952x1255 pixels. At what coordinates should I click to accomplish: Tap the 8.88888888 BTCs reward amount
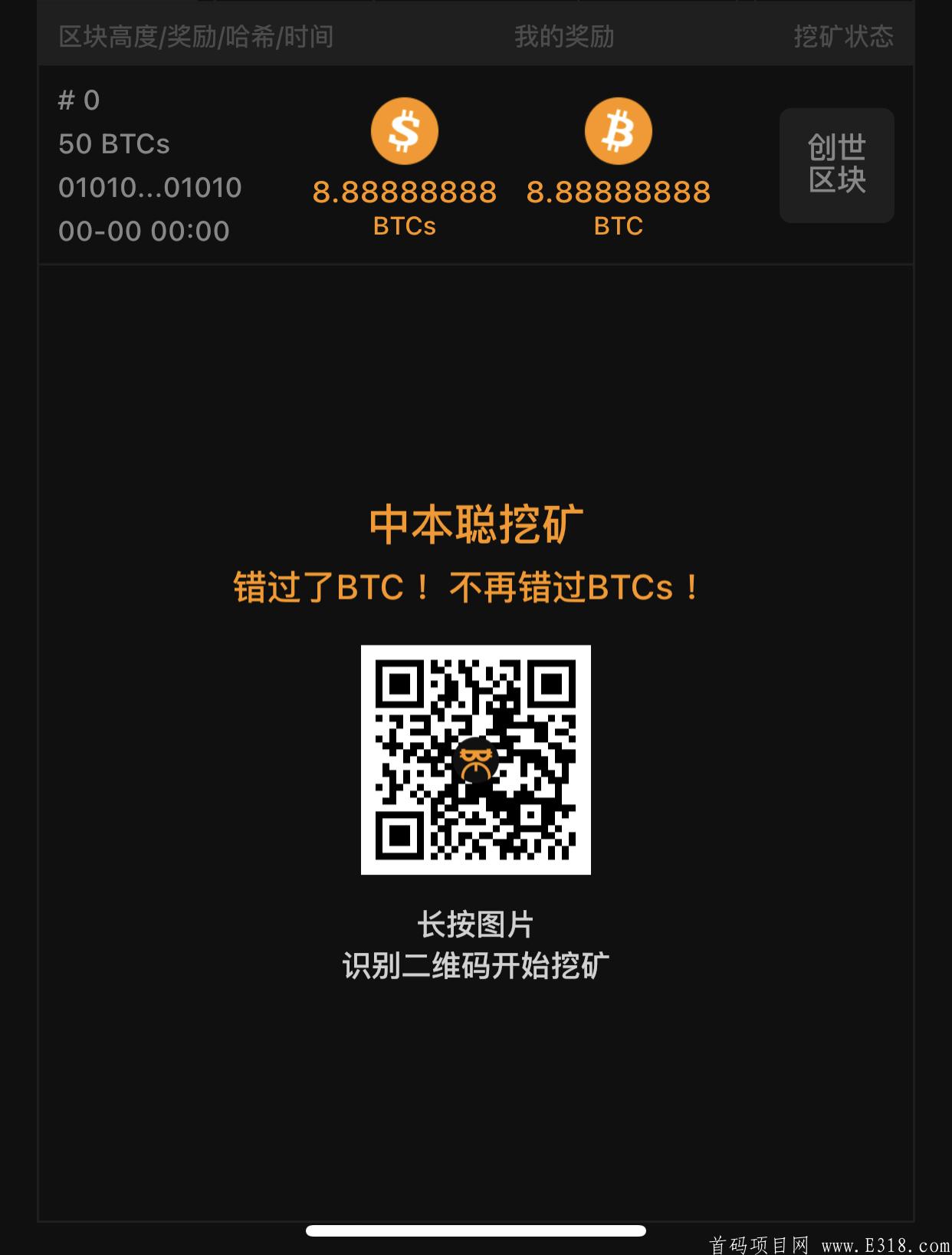(405, 194)
